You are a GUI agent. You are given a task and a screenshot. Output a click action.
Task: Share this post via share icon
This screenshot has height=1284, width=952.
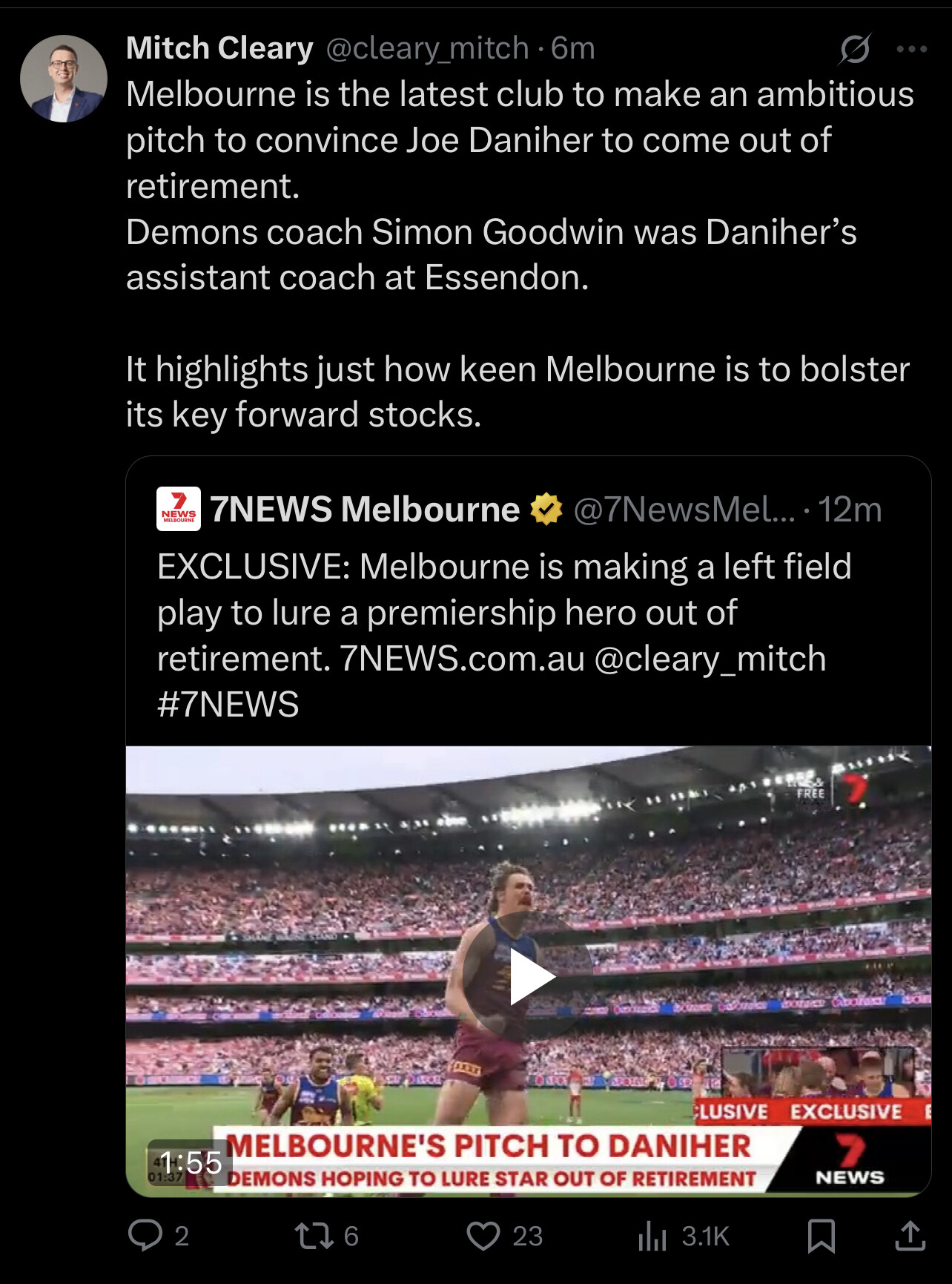(x=910, y=1236)
